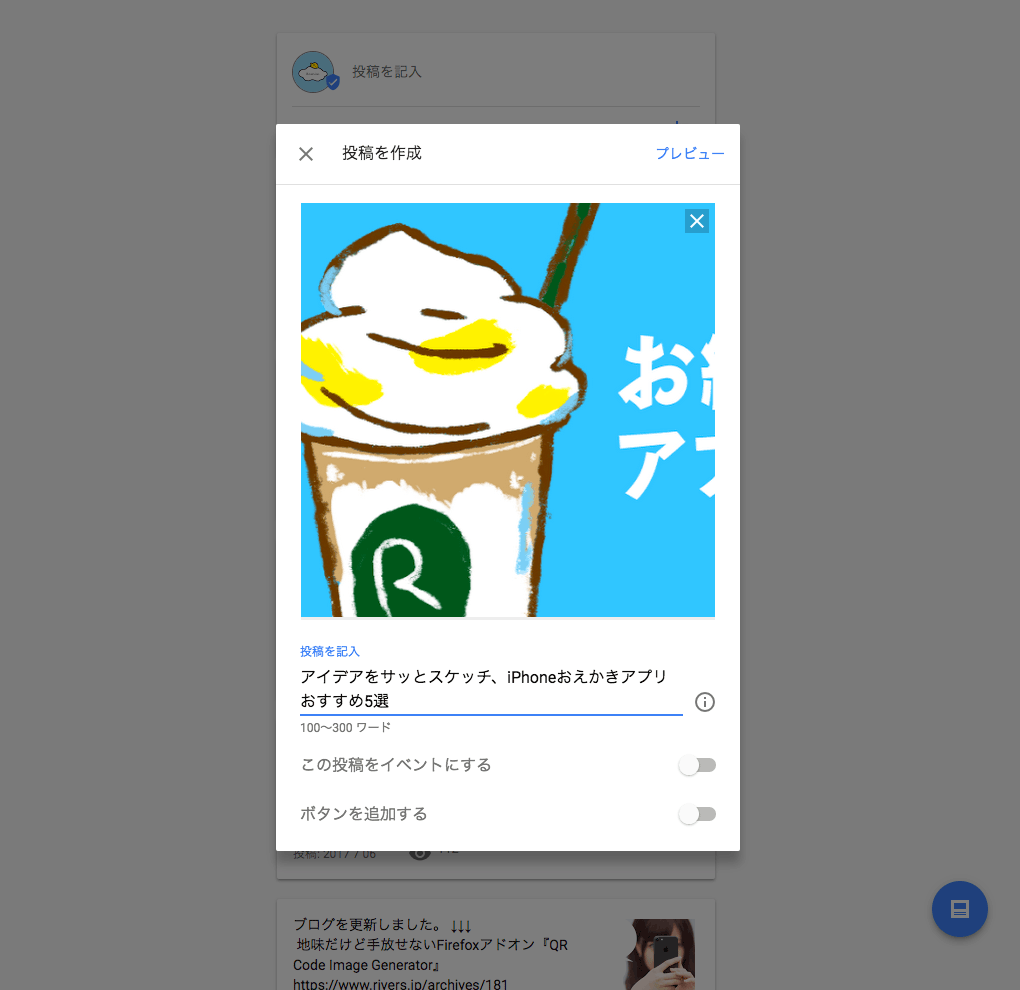Enable この投稿をイベントにする switch
Screen dimensions: 1020x990
point(697,766)
